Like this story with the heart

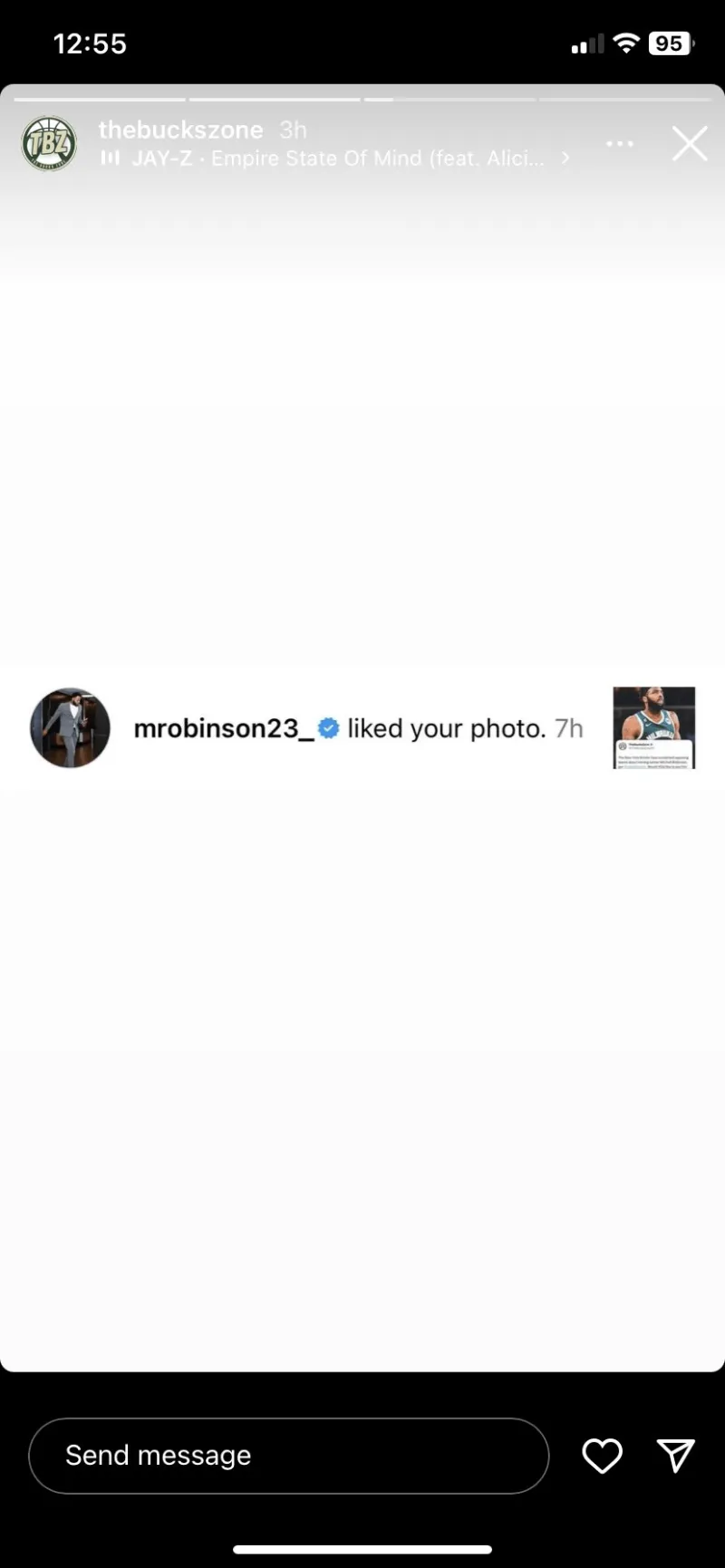602,1456
